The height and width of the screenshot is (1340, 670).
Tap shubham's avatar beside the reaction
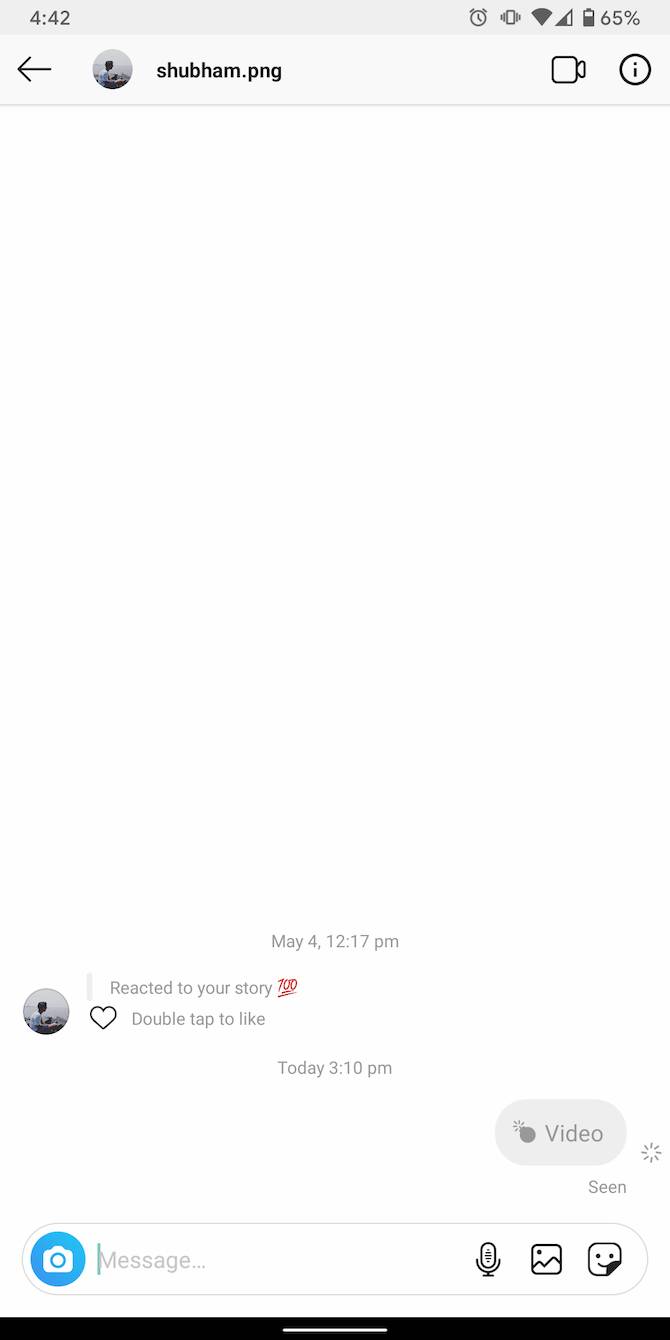click(46, 1011)
